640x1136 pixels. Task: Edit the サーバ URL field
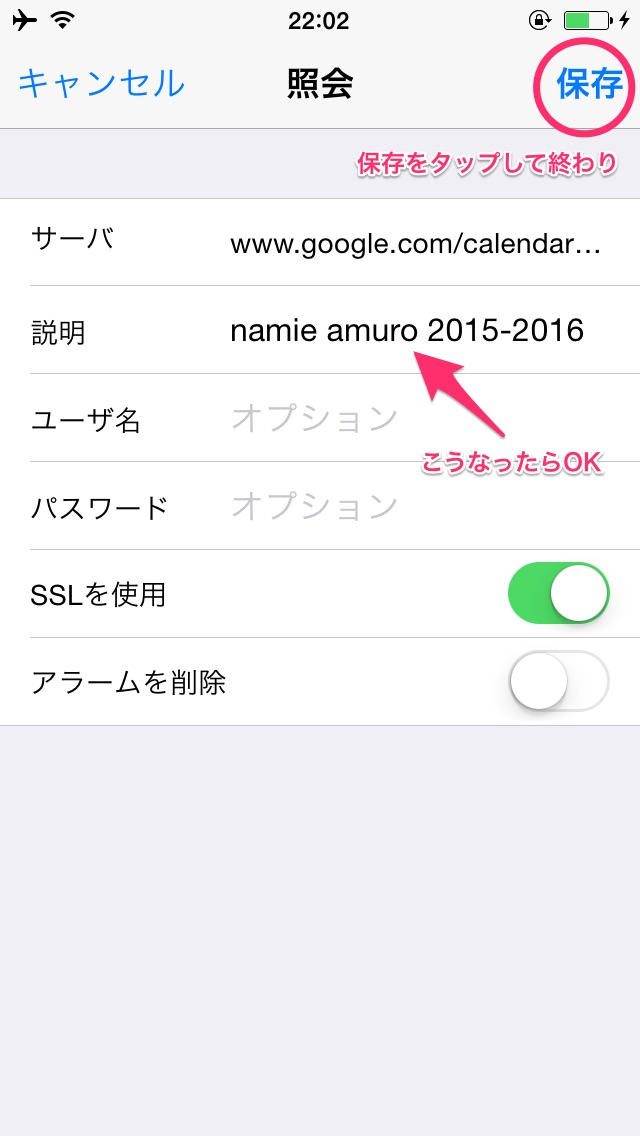coord(415,245)
